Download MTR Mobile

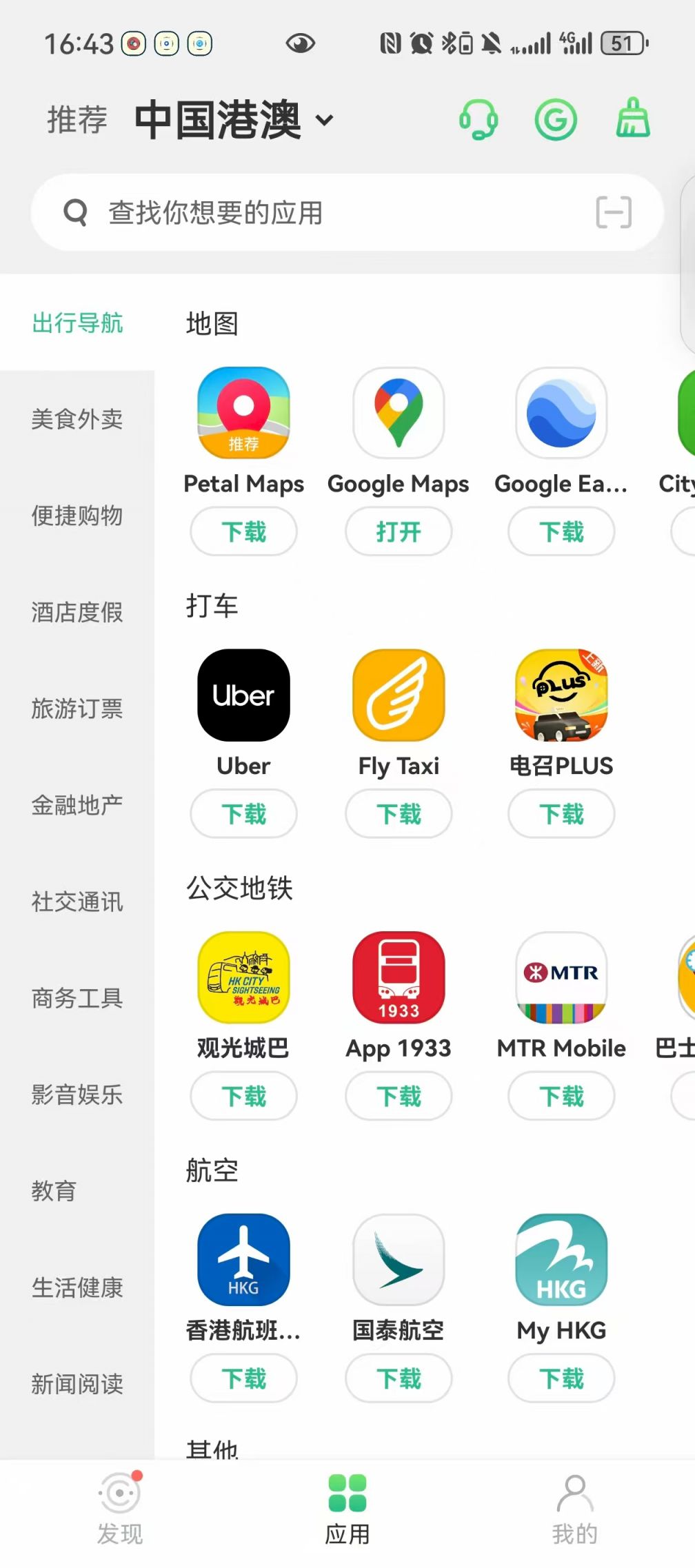[x=561, y=1096]
